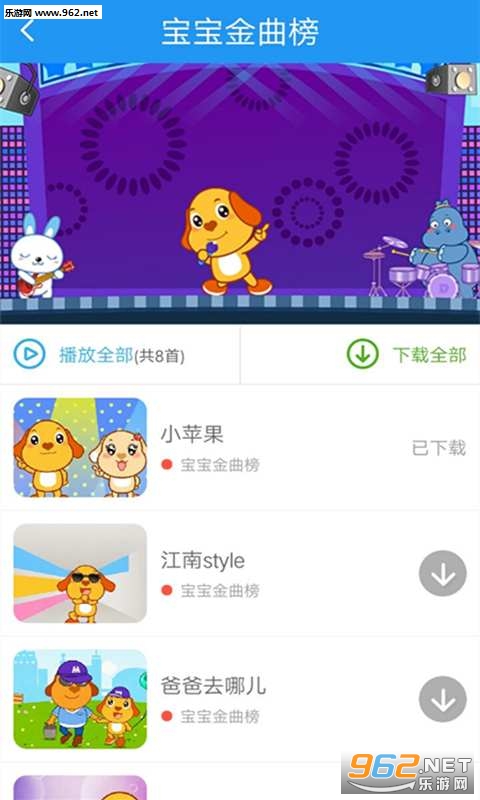Go back using the top-left arrow
The height and width of the screenshot is (800, 480).
point(28,31)
